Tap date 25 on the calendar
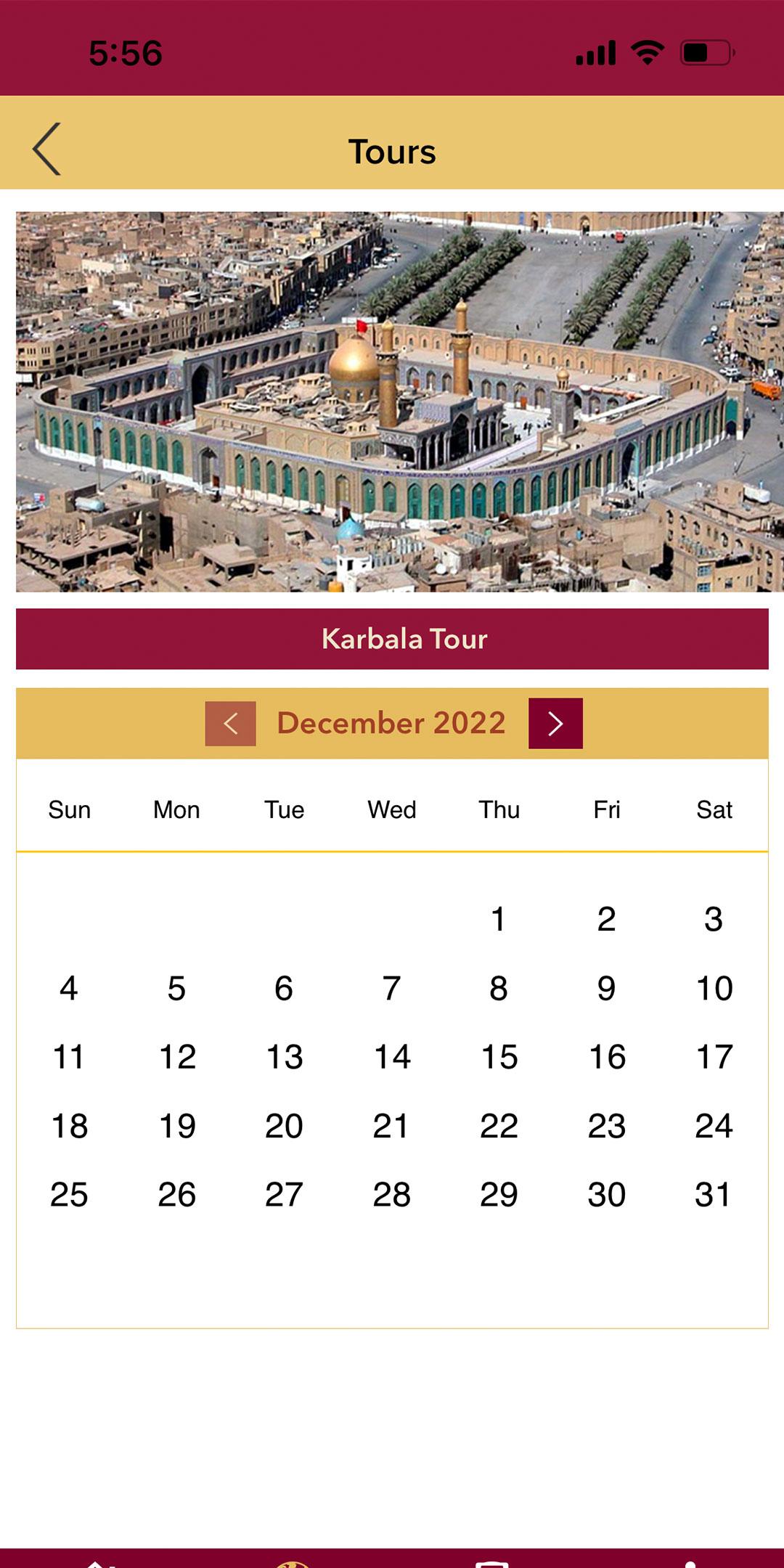The width and height of the screenshot is (784, 1568). [69, 1194]
